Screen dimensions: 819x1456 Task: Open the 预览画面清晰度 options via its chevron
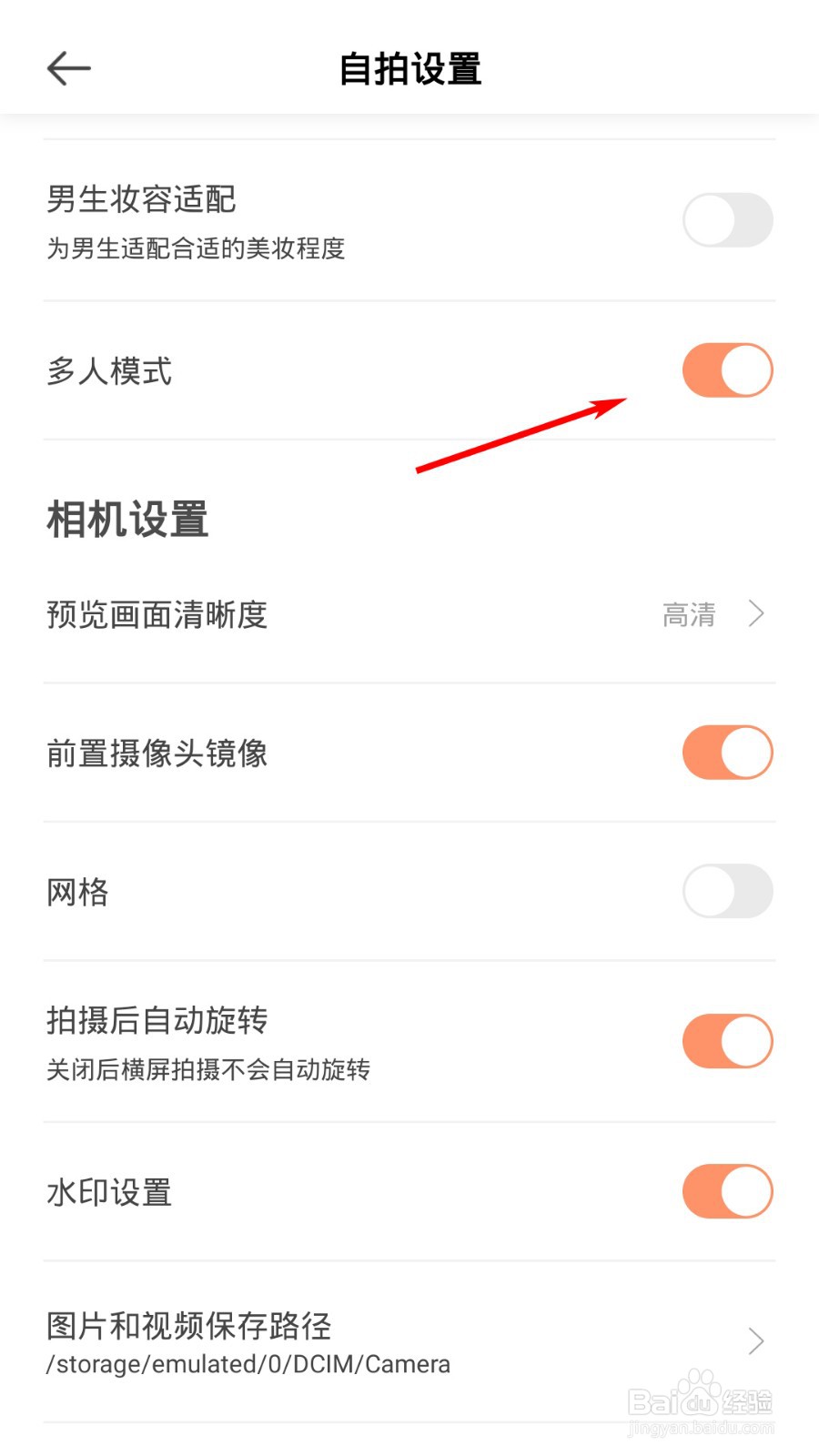click(x=755, y=614)
